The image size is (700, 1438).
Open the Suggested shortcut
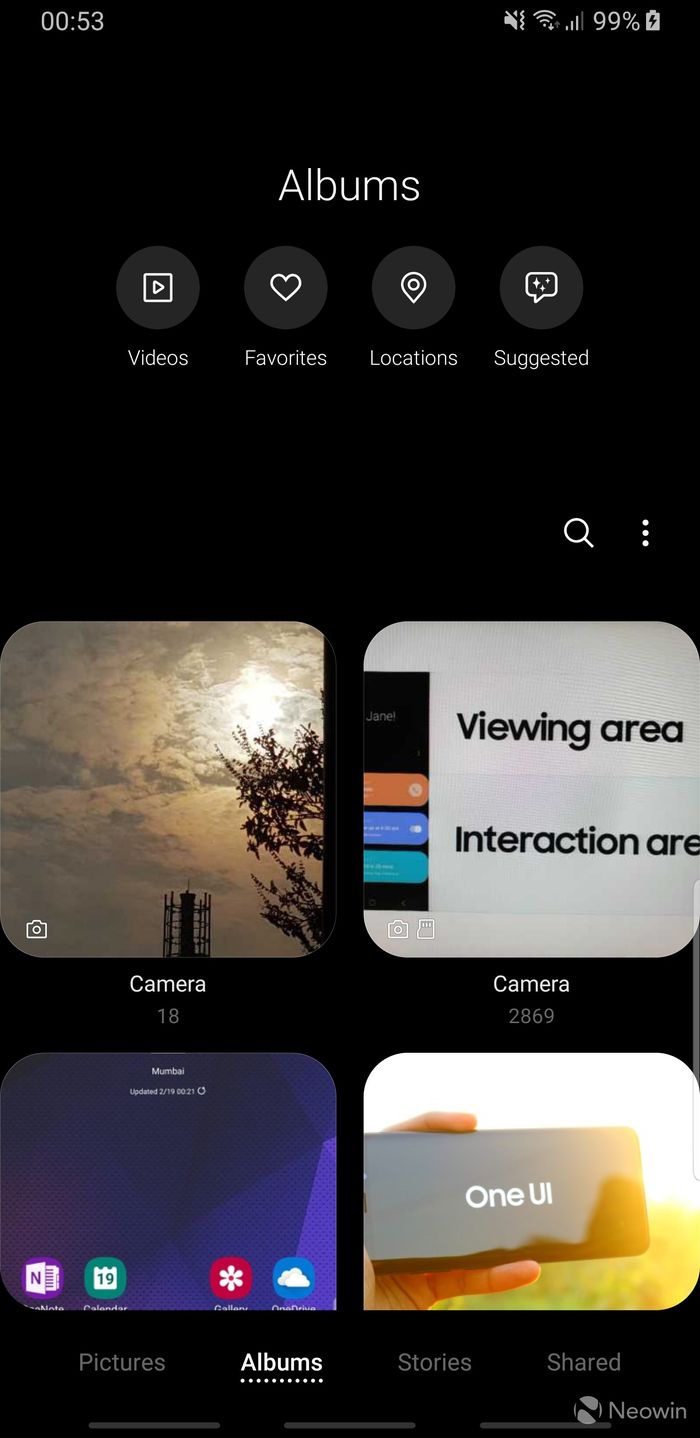point(541,288)
